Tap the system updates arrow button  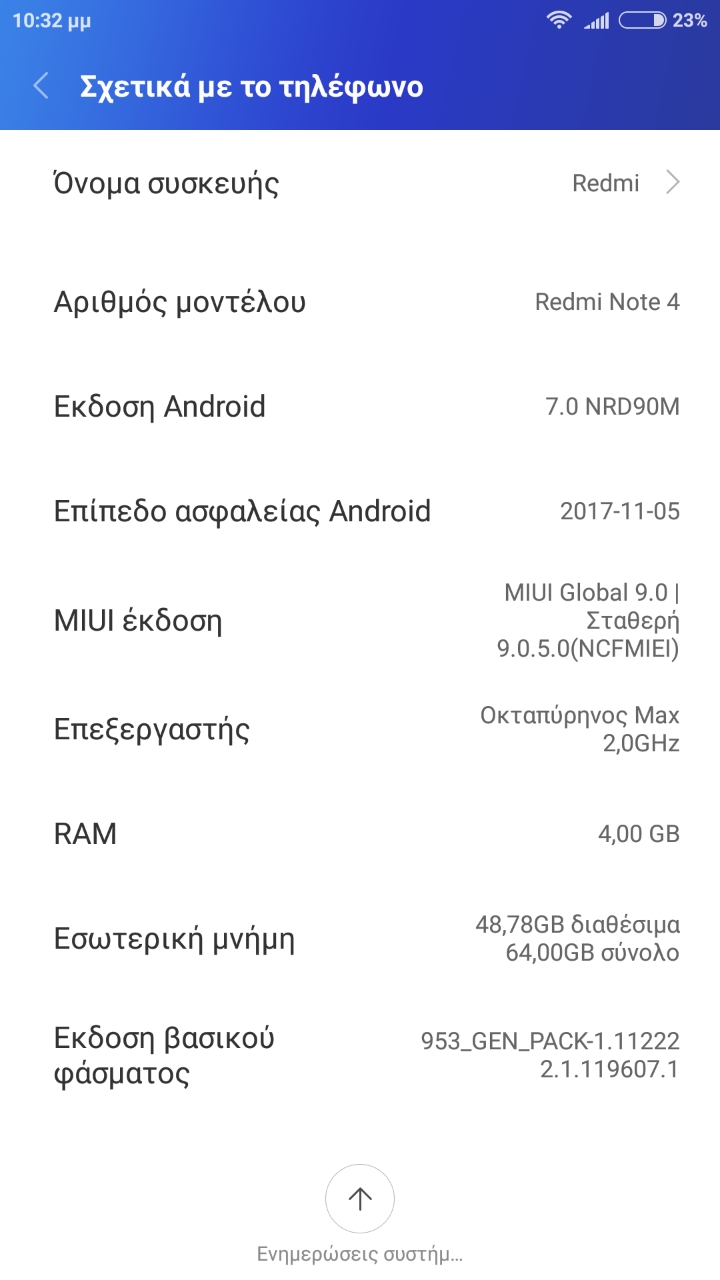click(360, 1198)
